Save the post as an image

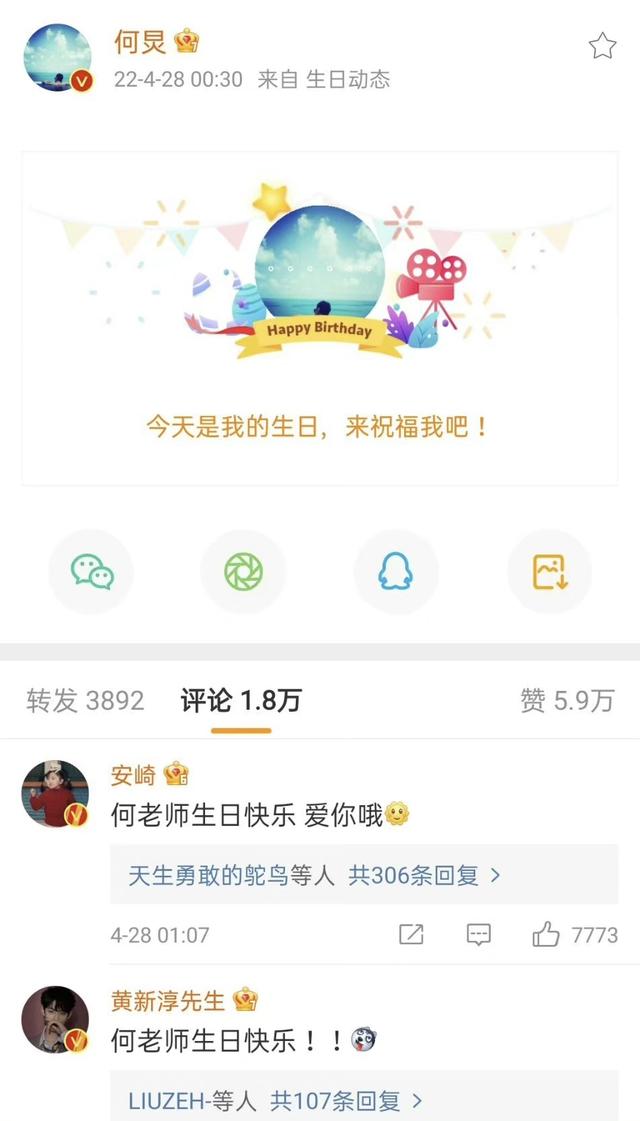click(x=549, y=572)
